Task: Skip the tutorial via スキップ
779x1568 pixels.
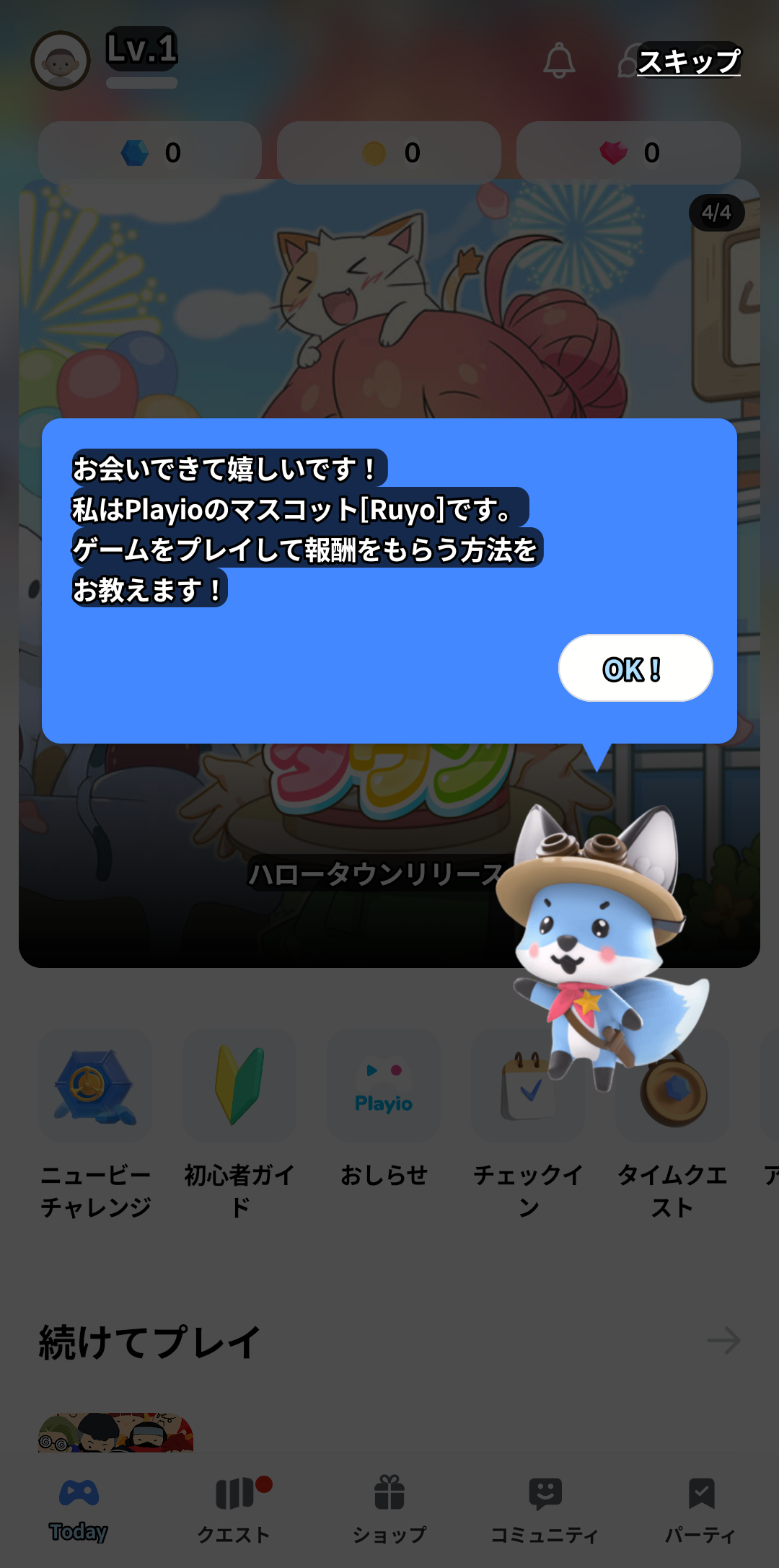Action: (x=689, y=61)
